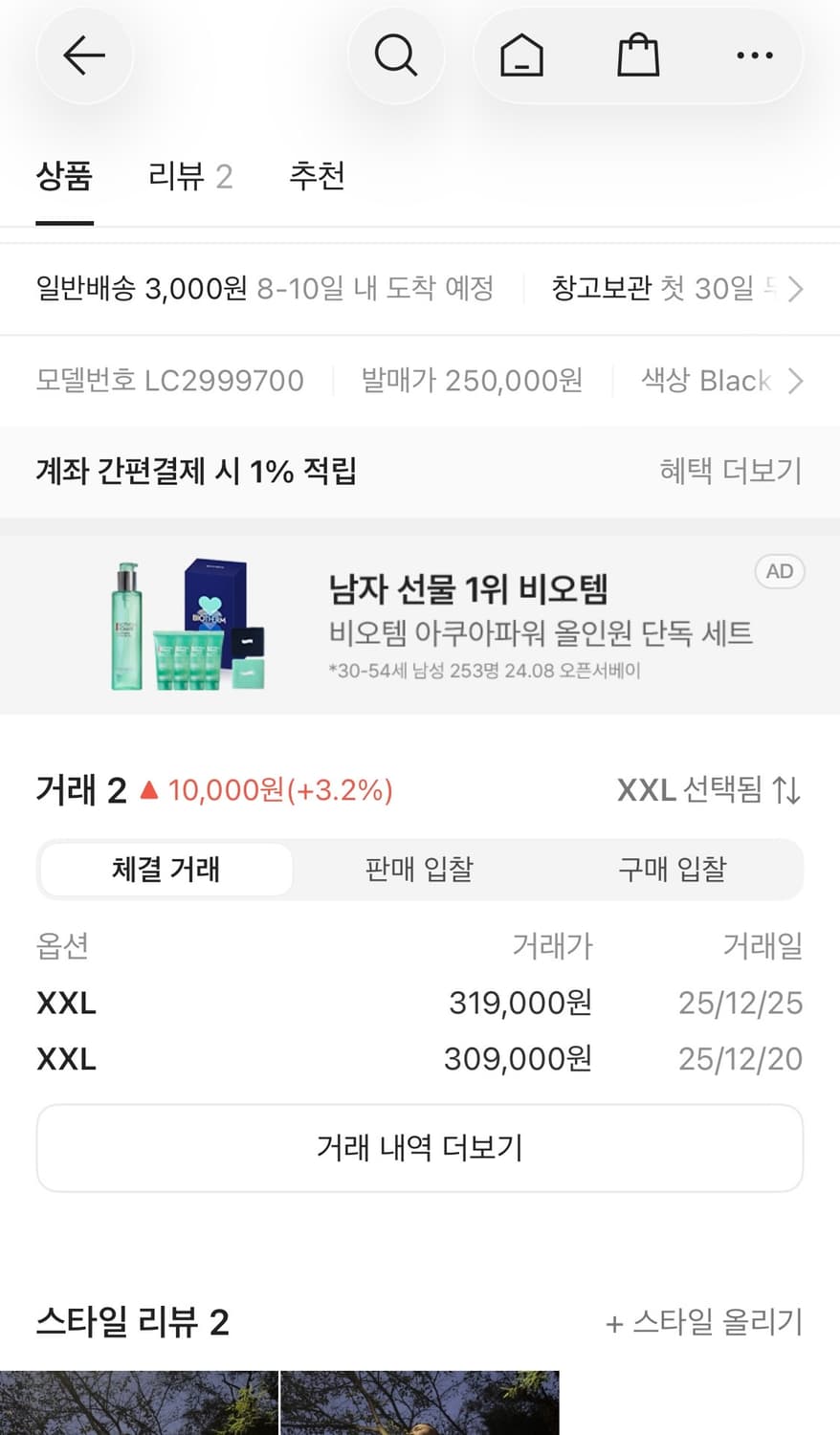Image resolution: width=840 pixels, height=1435 pixels.
Task: Open the shopping bag icon
Action: point(638,55)
